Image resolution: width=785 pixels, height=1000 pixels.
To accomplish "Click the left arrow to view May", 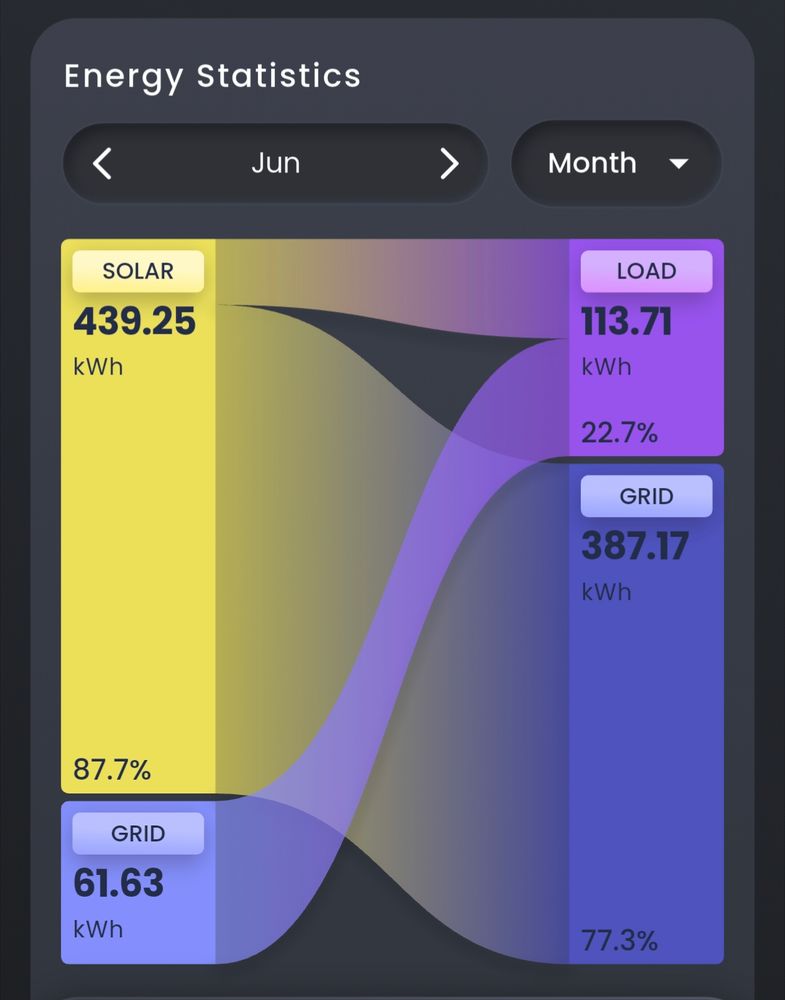I will point(102,163).
